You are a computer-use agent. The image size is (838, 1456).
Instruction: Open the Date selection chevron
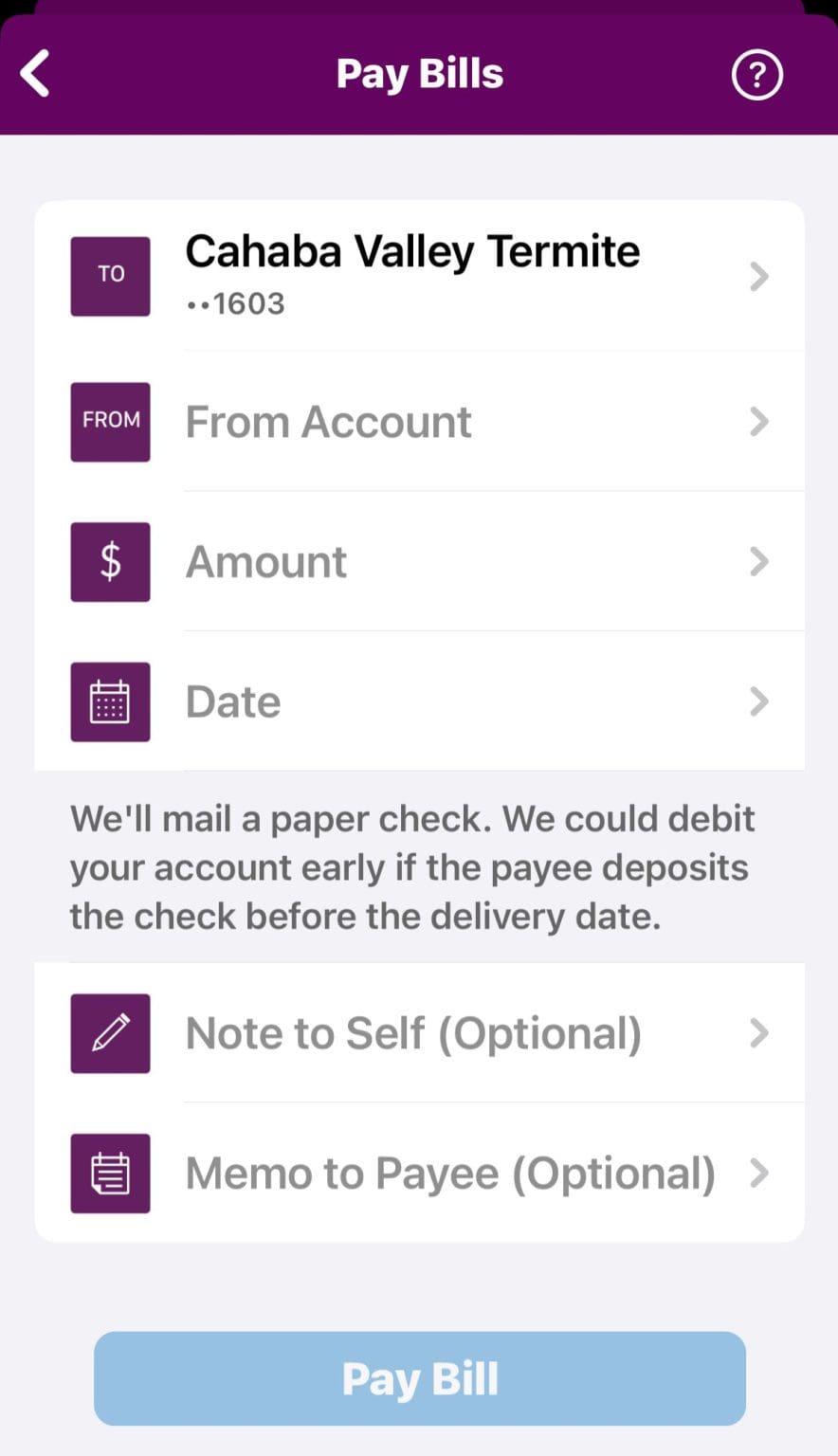(x=759, y=701)
